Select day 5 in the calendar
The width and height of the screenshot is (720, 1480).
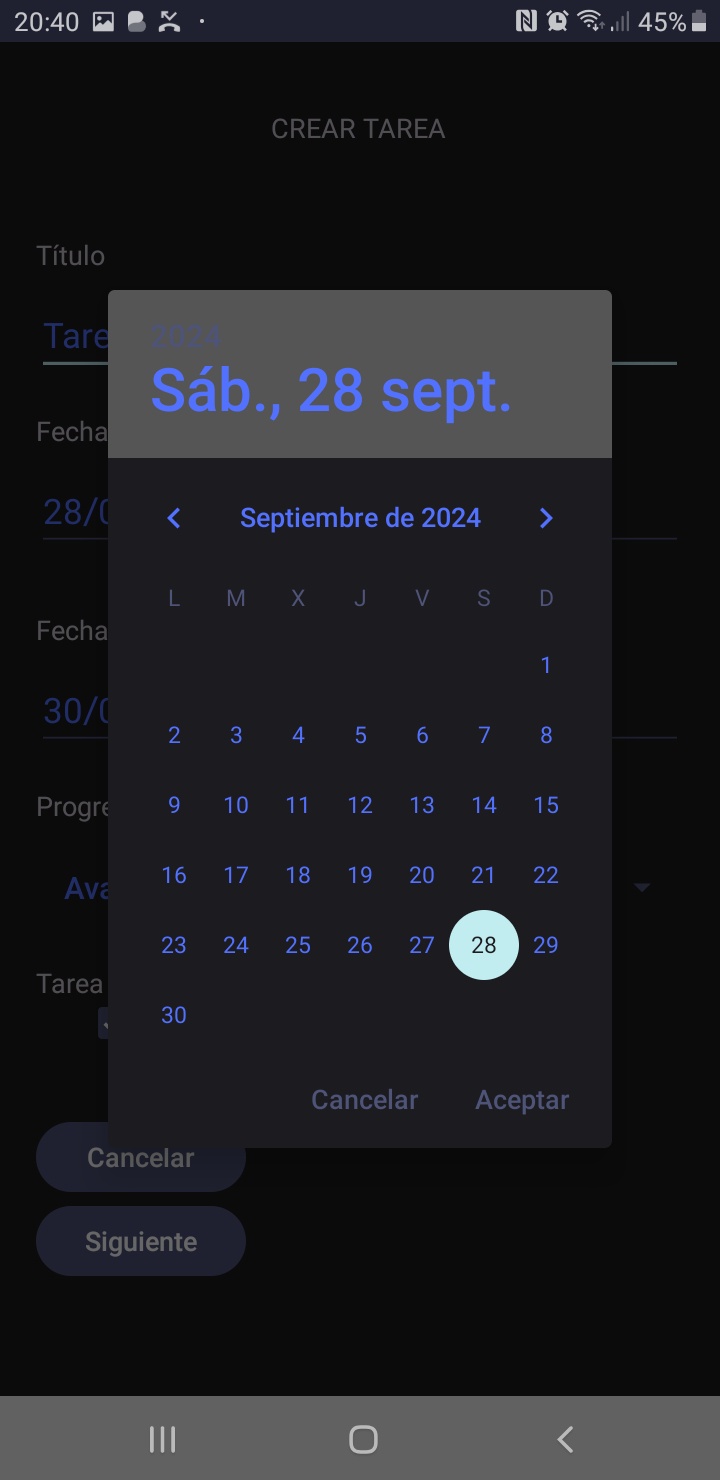point(360,735)
